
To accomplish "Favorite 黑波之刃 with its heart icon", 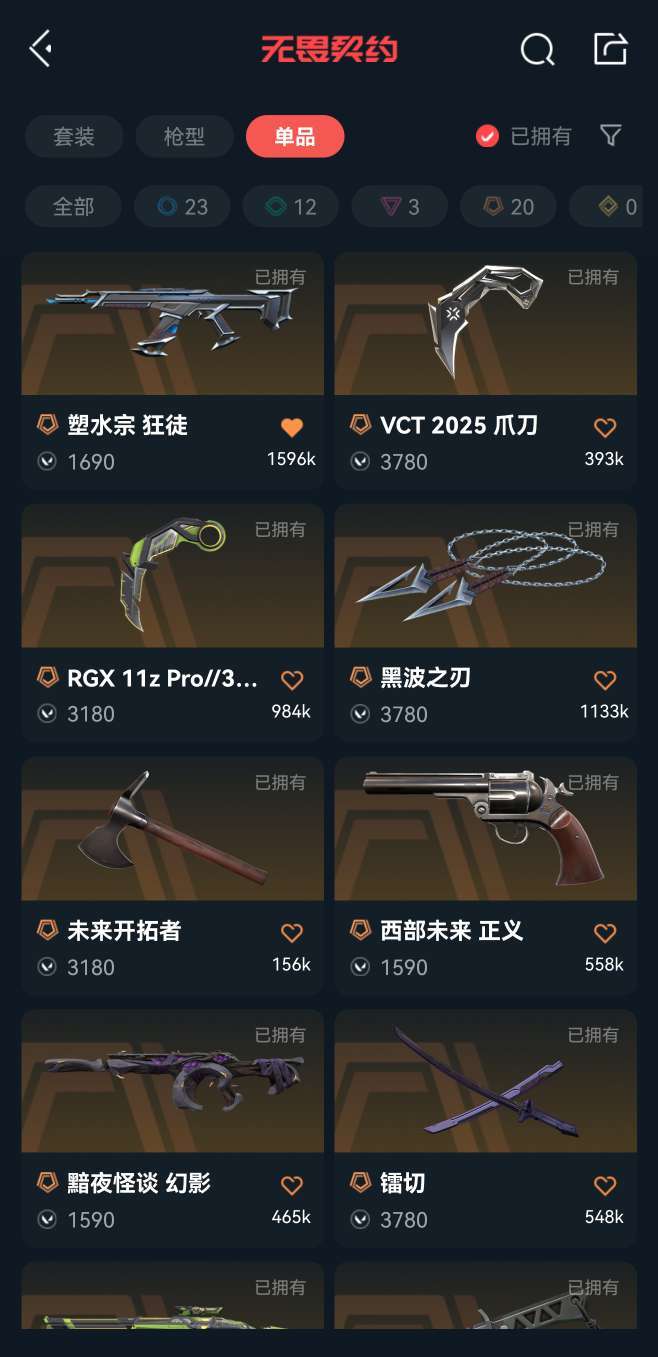I will pos(605,680).
